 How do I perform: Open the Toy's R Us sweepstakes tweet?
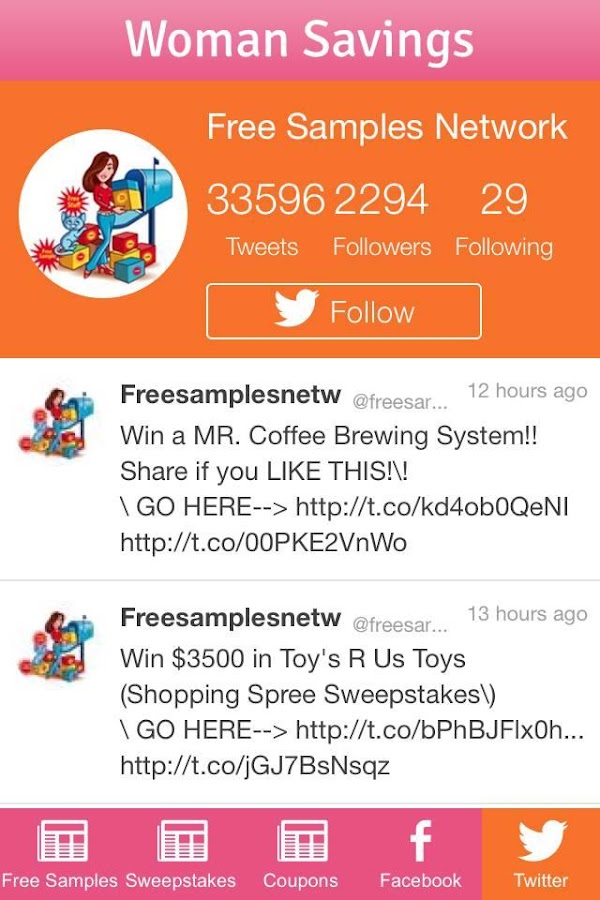[292, 660]
